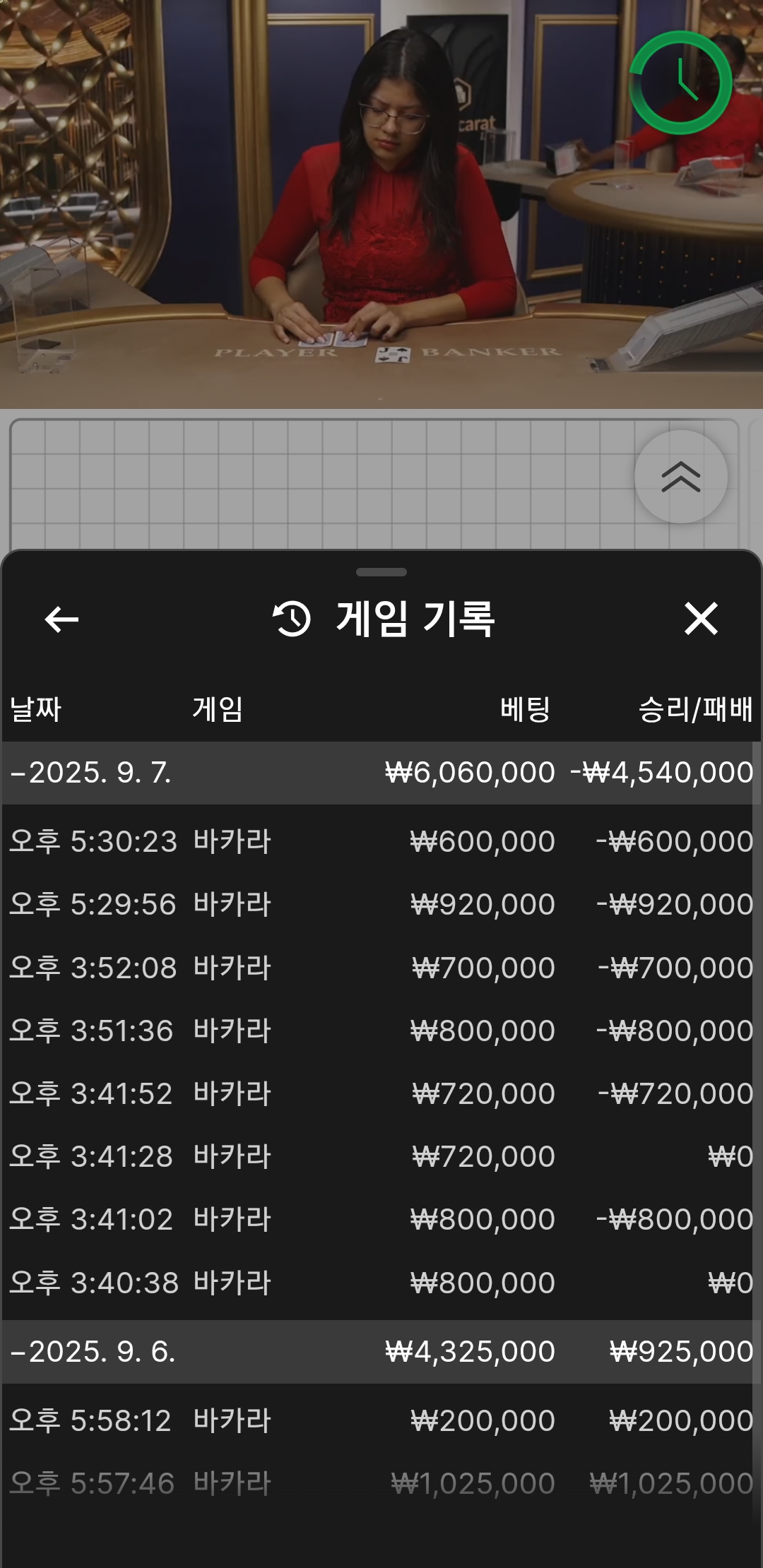Select the 오후 3:41:52 game entry
The height and width of the screenshot is (1568, 763).
tap(381, 1093)
